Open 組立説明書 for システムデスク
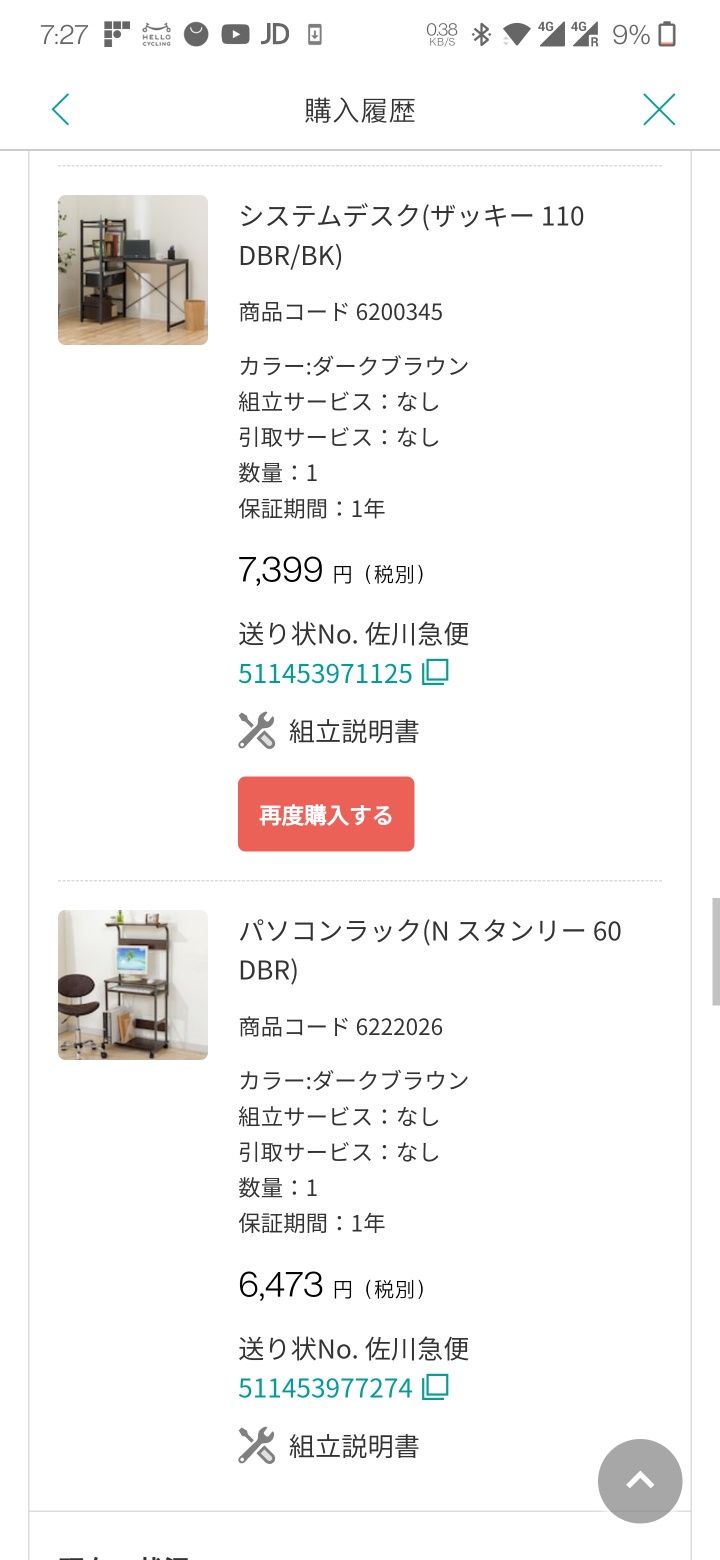This screenshot has height=1560, width=720. (329, 731)
